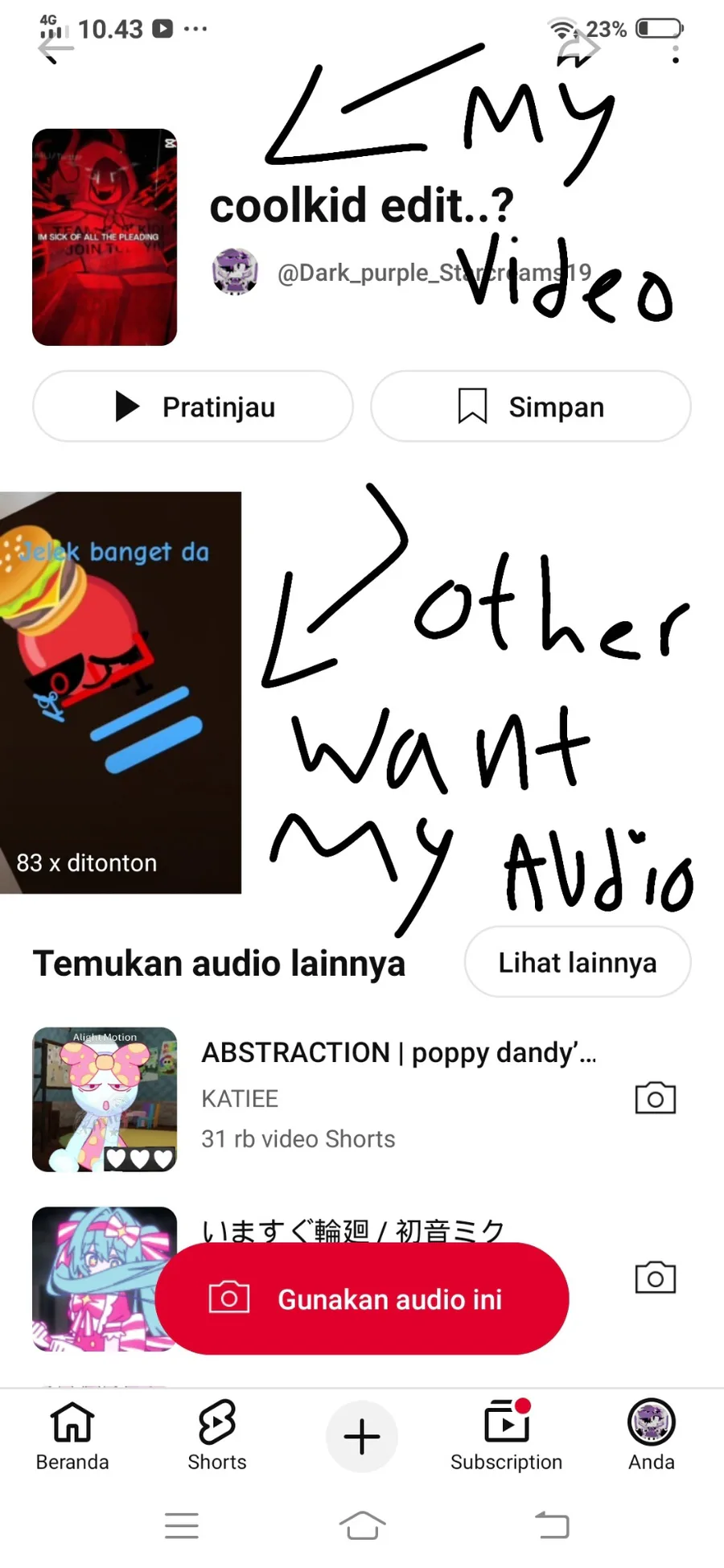This screenshot has width=724, height=1568.
Task: Tap the system home button
Action: (x=362, y=1525)
